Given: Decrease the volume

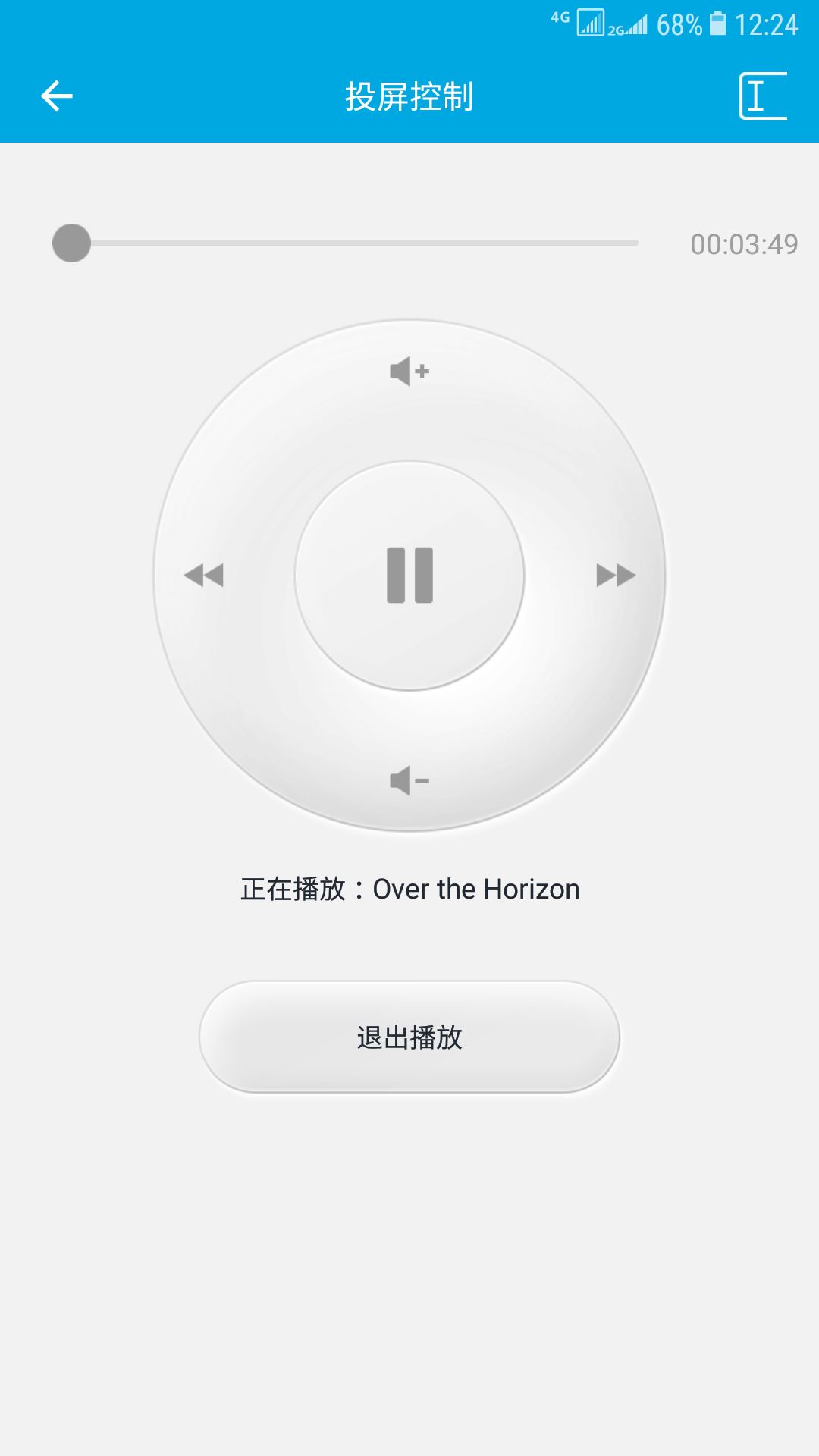Looking at the screenshot, I should (409, 780).
